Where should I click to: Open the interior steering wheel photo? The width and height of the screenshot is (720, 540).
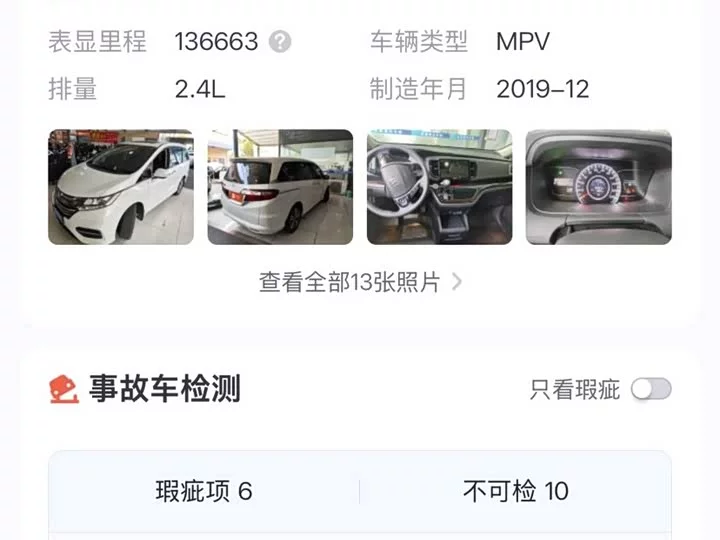[439, 187]
